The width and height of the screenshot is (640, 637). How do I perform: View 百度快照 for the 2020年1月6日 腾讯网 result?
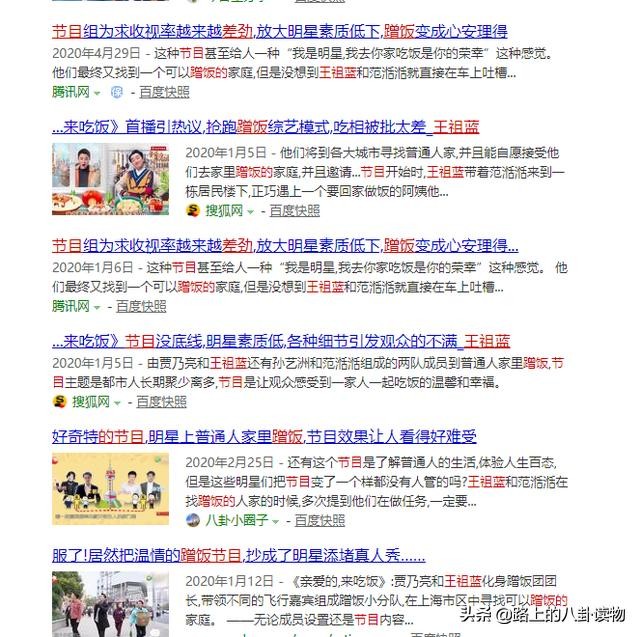pyautogui.click(x=142, y=306)
